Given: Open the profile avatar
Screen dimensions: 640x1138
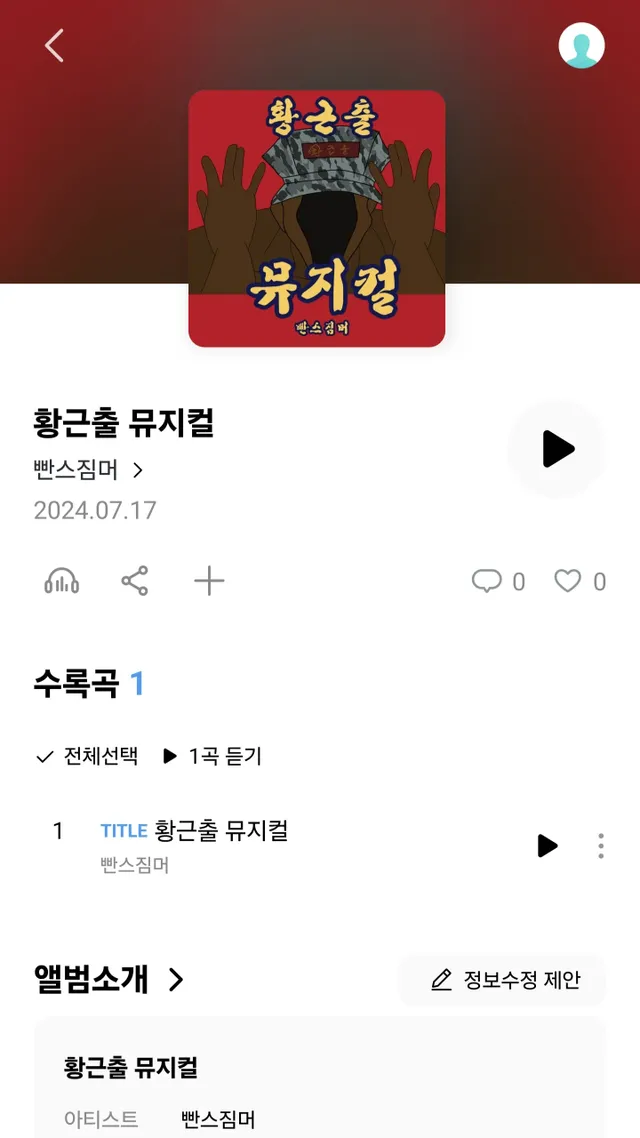Looking at the screenshot, I should [581, 46].
